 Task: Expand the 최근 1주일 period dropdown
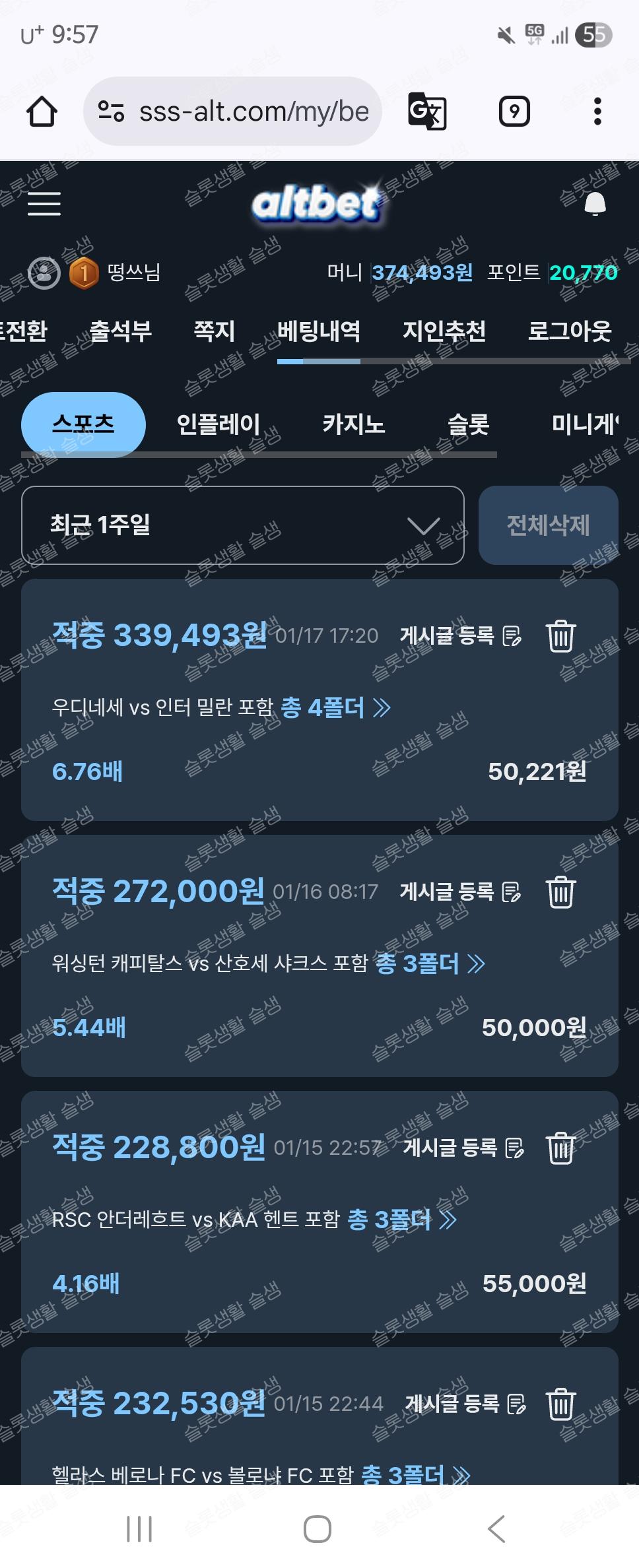point(242,525)
